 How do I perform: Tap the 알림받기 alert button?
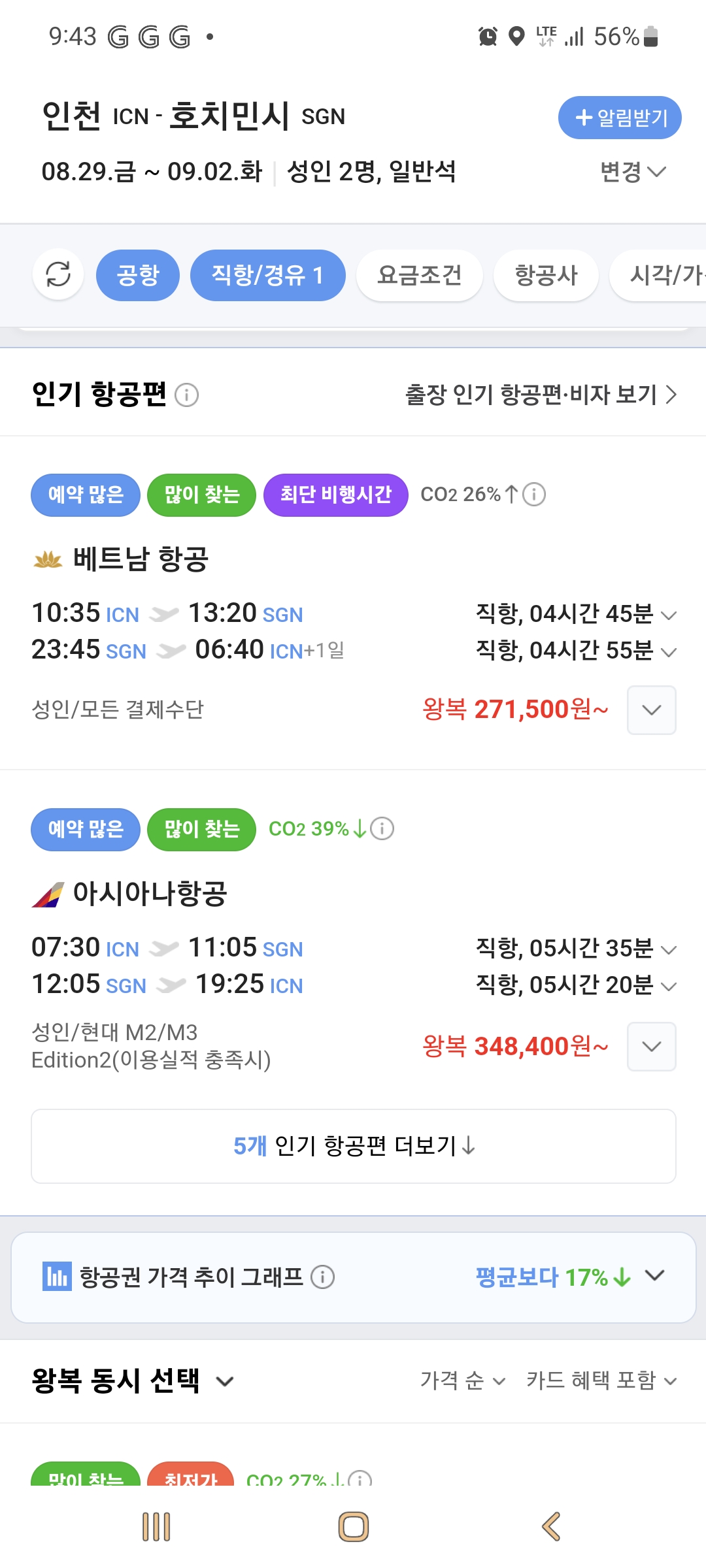coord(619,118)
